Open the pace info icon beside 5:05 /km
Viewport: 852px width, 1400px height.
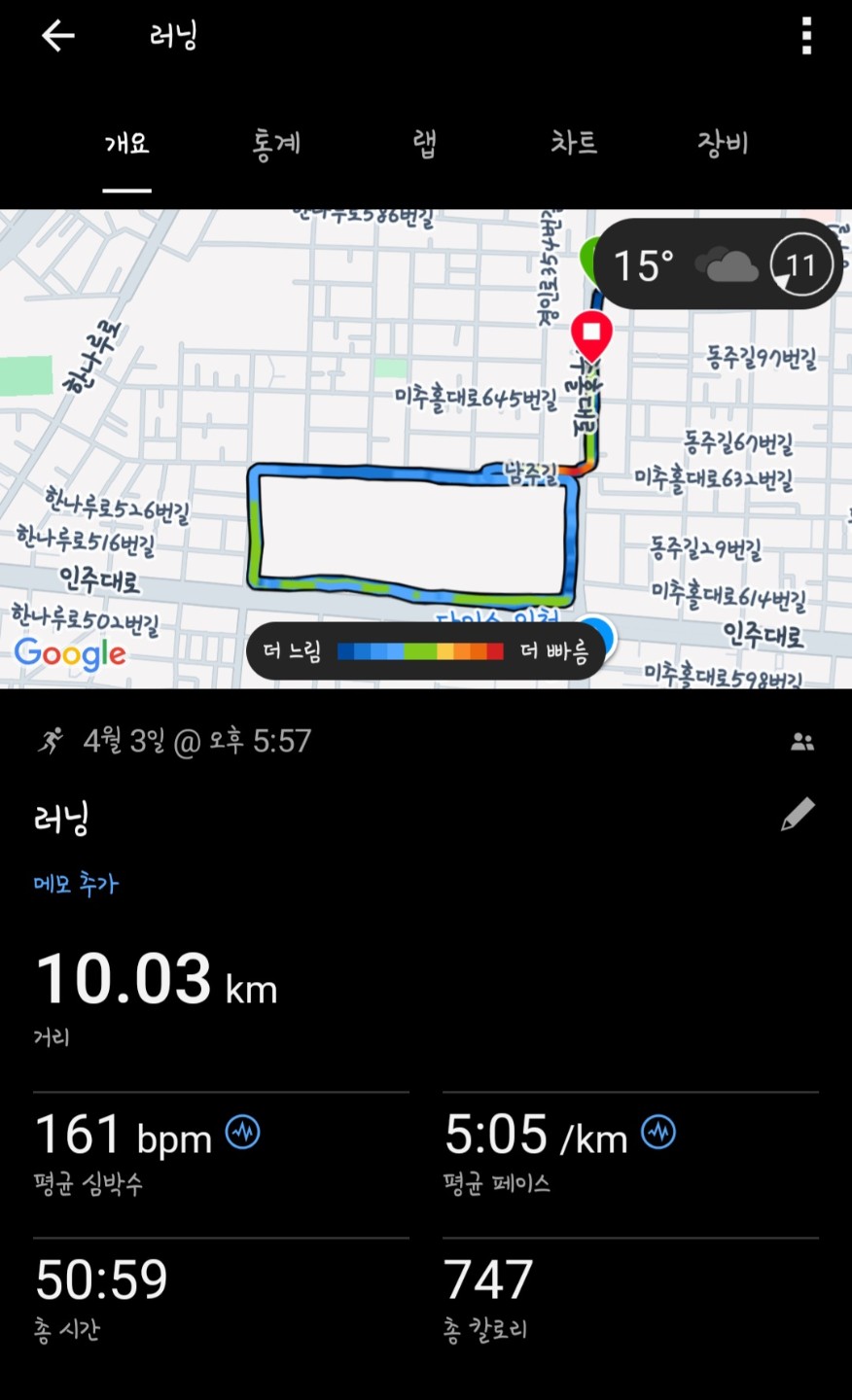658,1133
